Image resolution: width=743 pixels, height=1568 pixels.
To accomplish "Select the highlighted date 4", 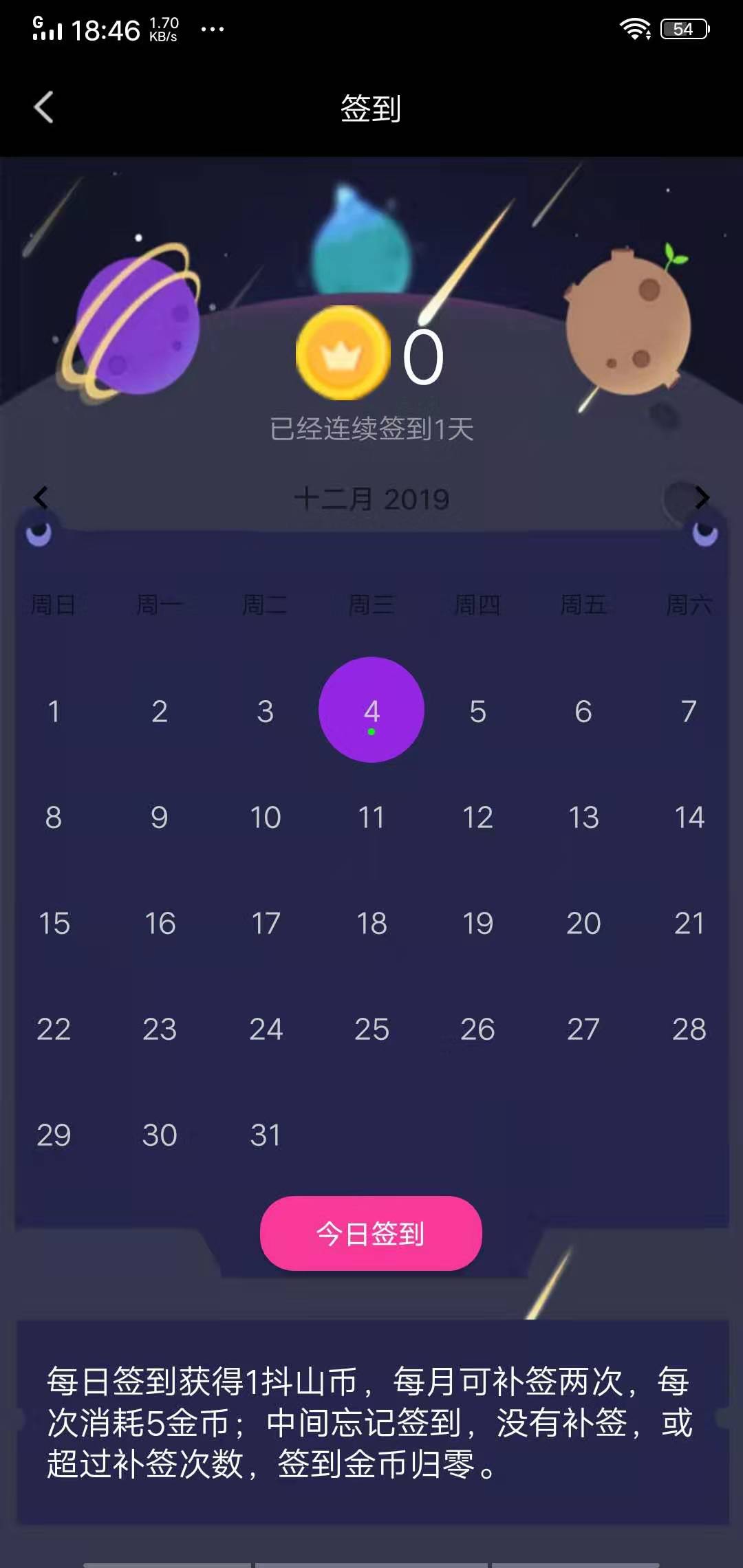I will [x=371, y=710].
